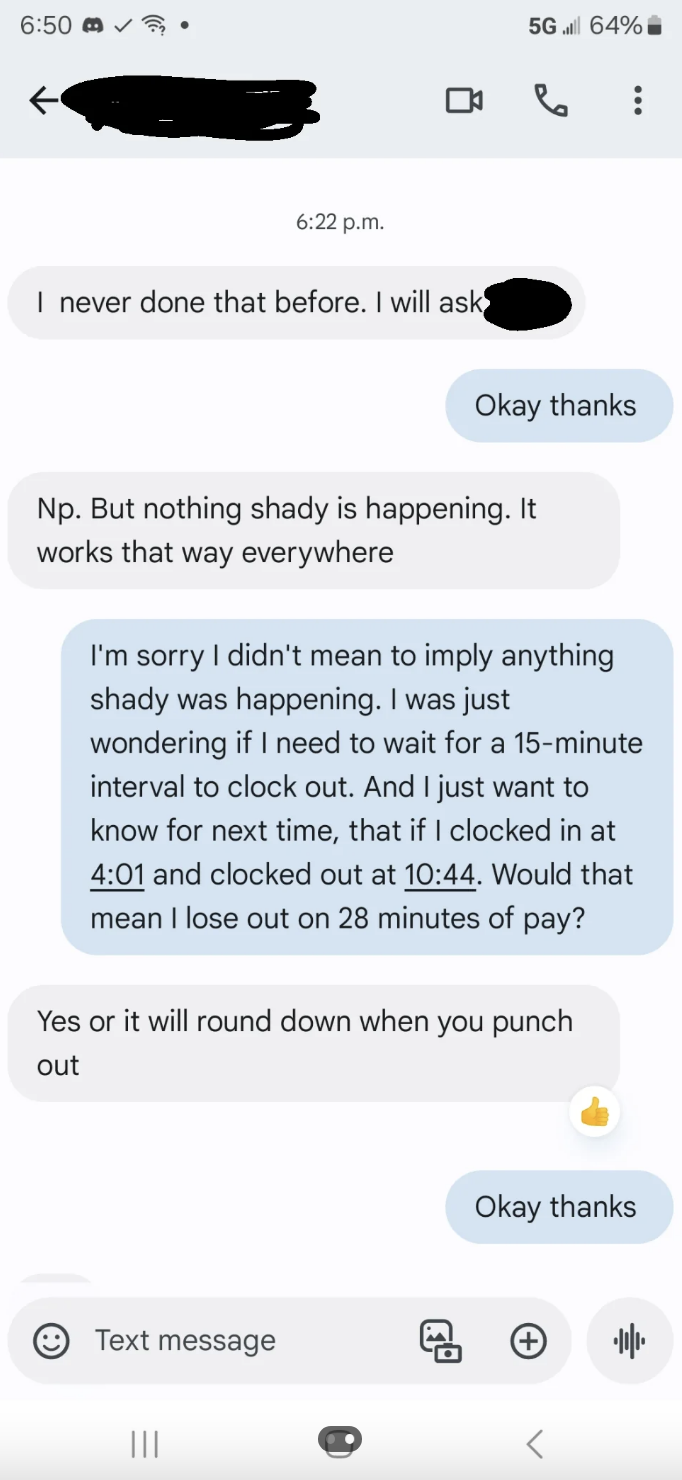Record a voice message
This screenshot has width=682, height=1480.
629,1340
